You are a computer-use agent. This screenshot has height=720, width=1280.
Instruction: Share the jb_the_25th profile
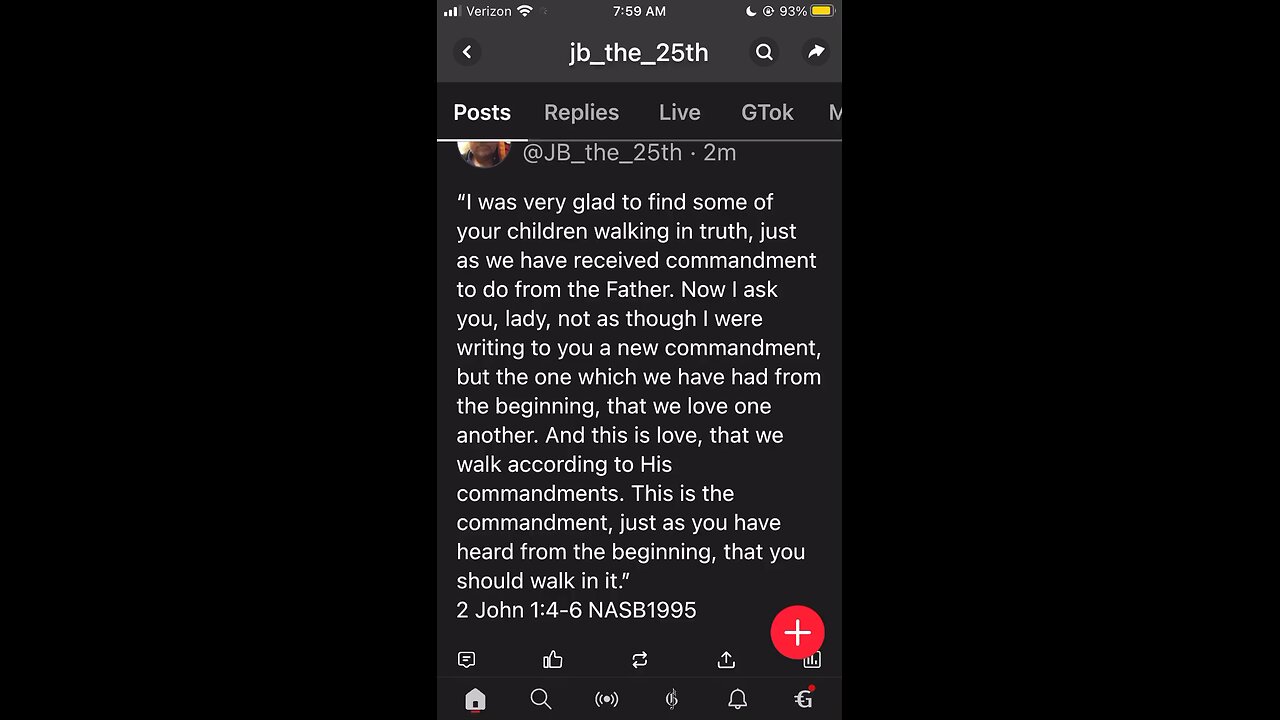(816, 52)
